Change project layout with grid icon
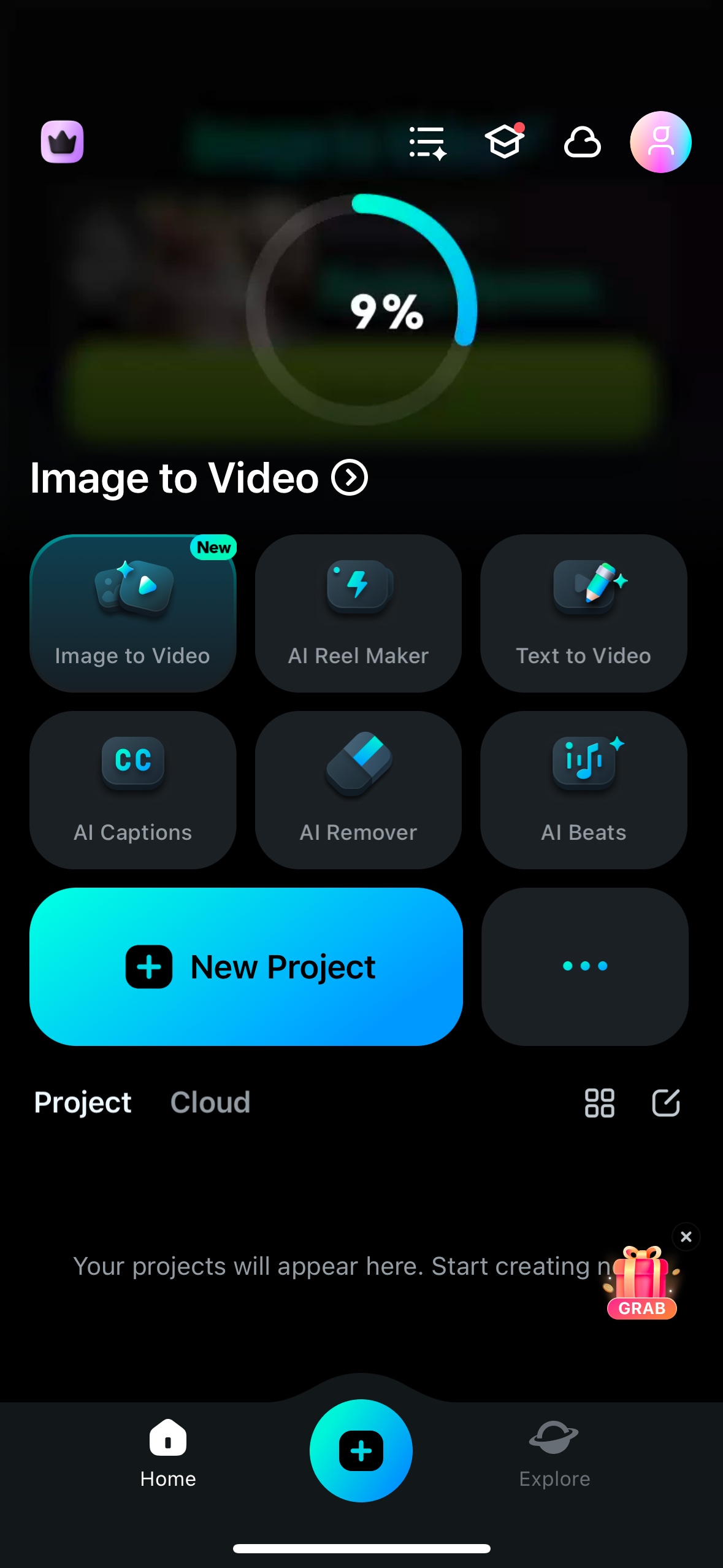This screenshot has height=1568, width=723. 599,1102
